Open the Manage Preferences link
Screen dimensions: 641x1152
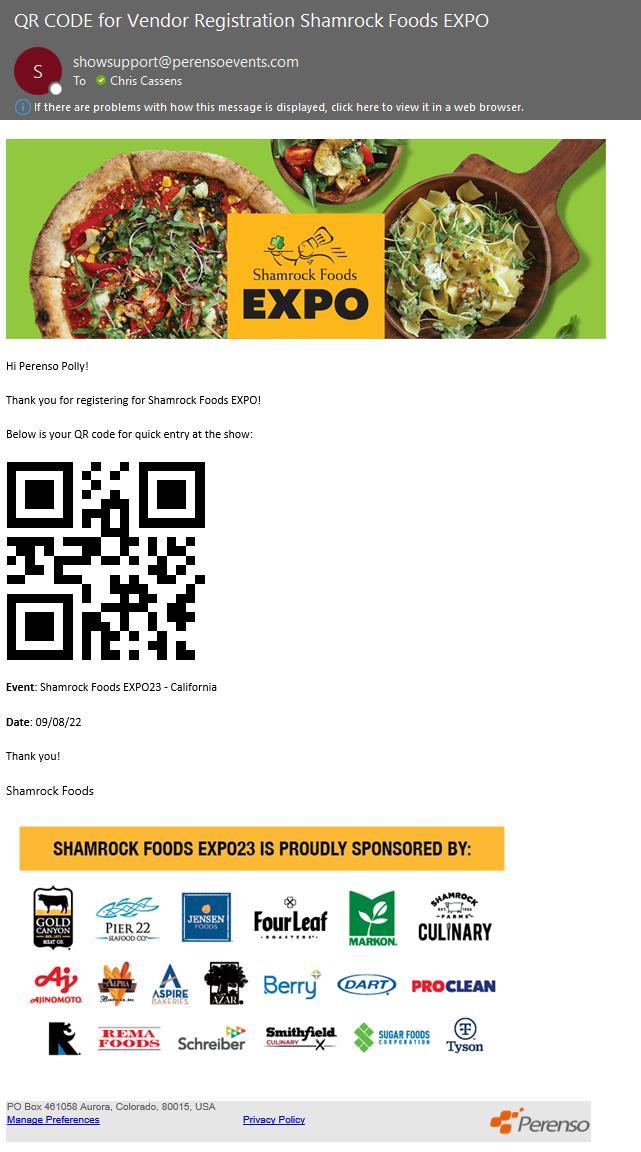[x=53, y=1120]
